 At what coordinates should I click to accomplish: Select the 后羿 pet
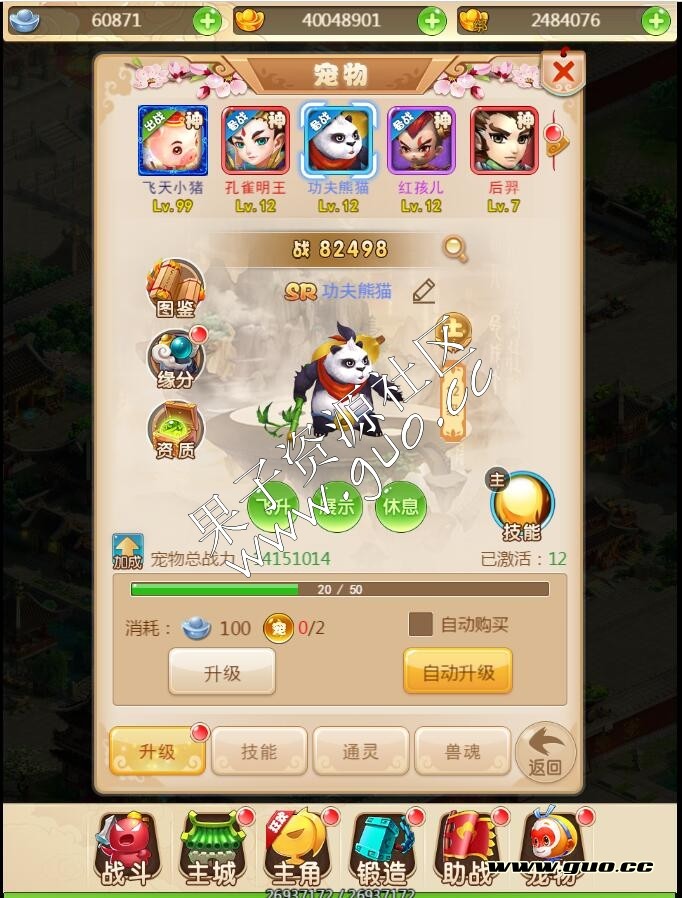coord(504,141)
